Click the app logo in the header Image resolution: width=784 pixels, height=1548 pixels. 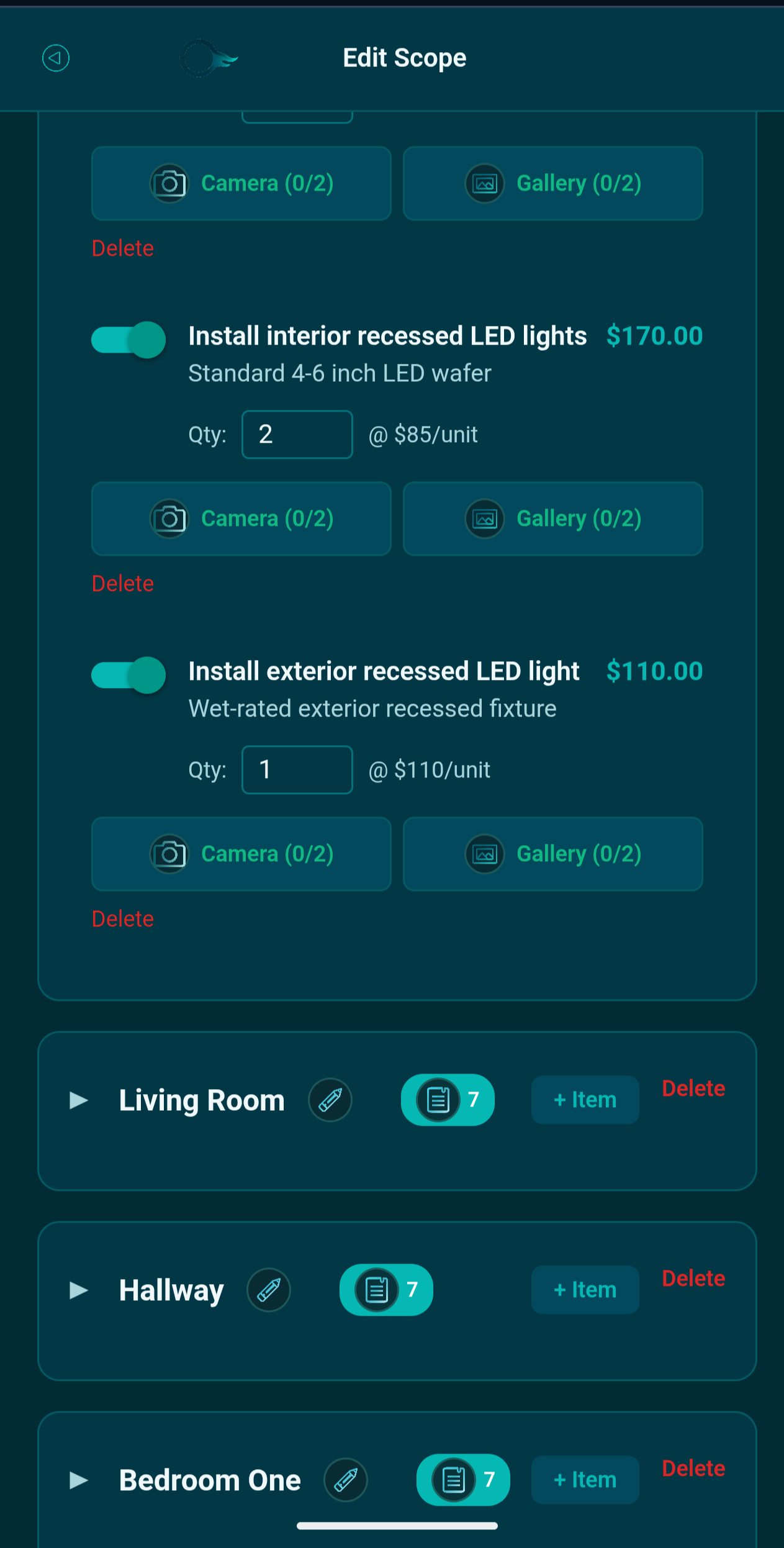[208, 57]
